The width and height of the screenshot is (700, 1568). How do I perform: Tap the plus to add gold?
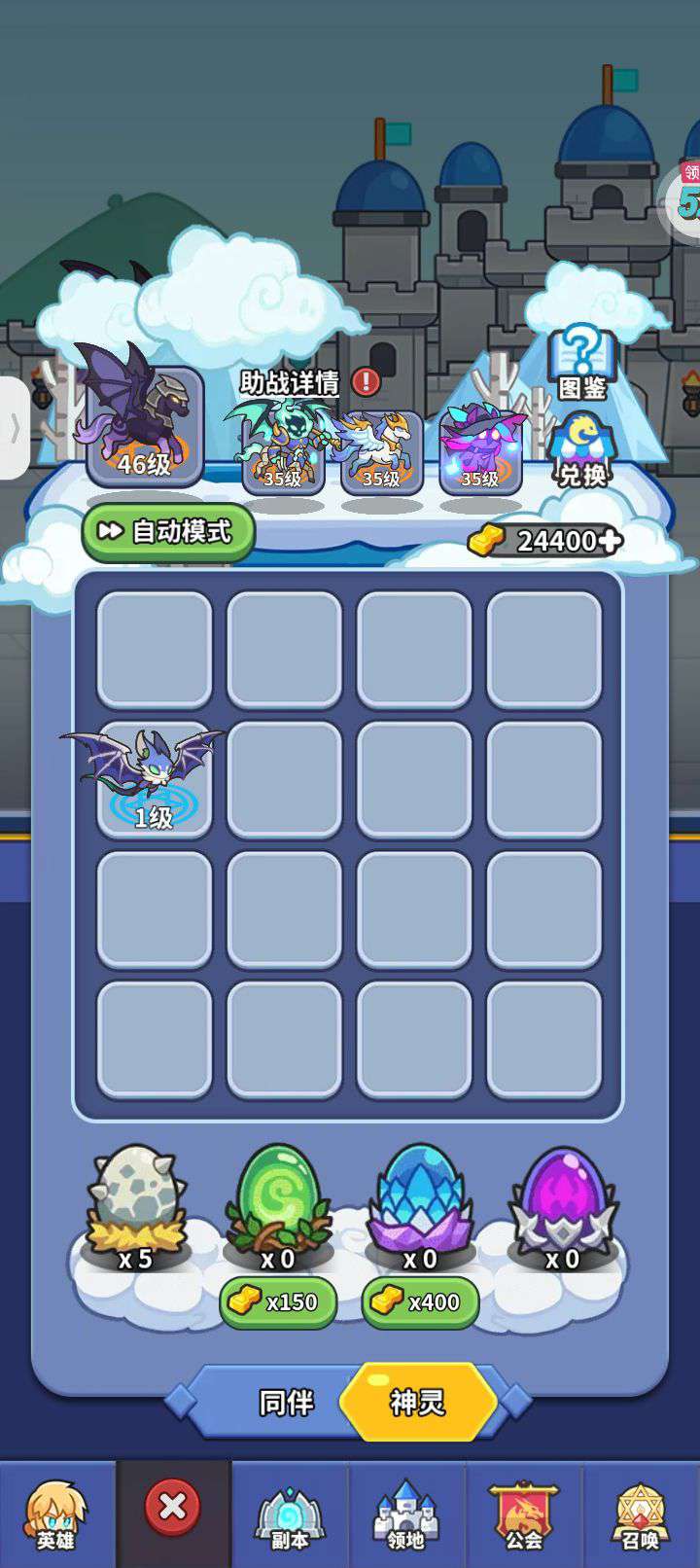pyautogui.click(x=611, y=541)
